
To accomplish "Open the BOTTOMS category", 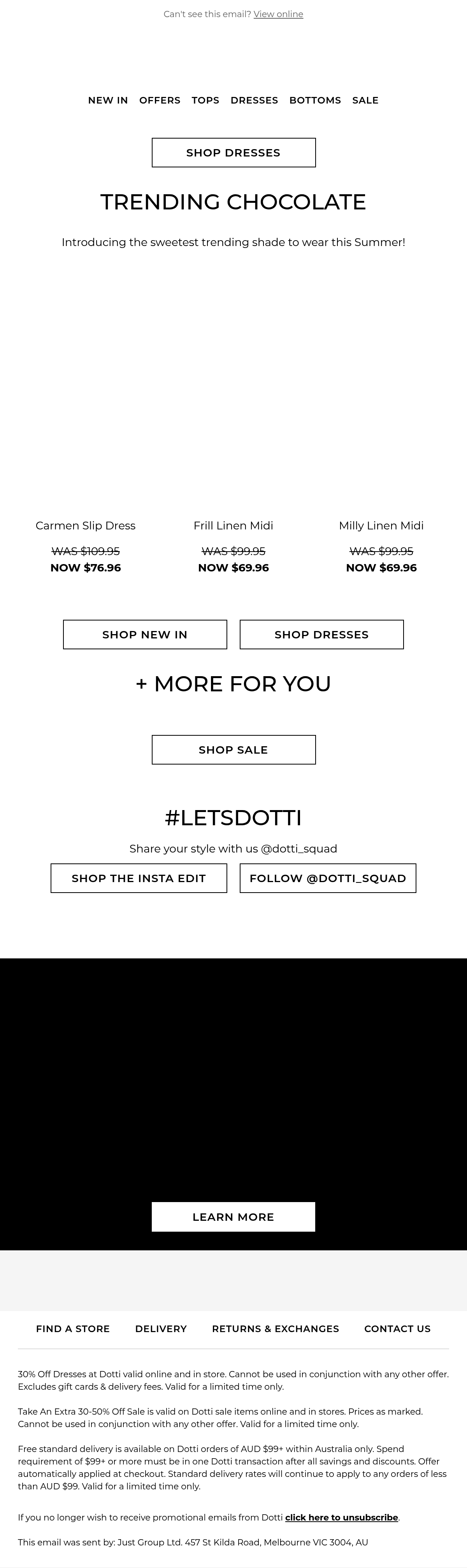I will coord(315,100).
